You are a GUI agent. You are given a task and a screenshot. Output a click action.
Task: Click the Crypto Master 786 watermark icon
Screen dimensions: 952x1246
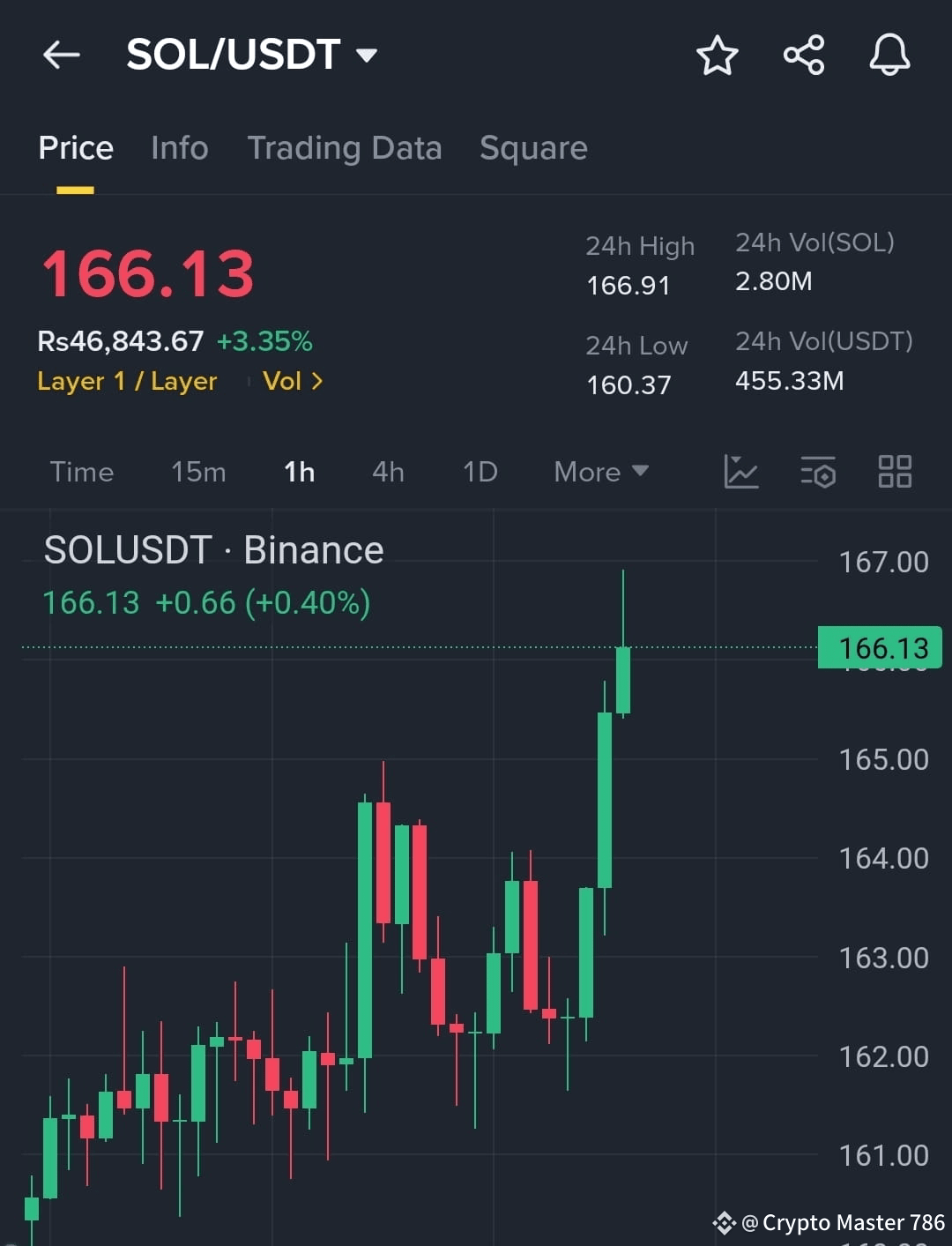point(725,1223)
